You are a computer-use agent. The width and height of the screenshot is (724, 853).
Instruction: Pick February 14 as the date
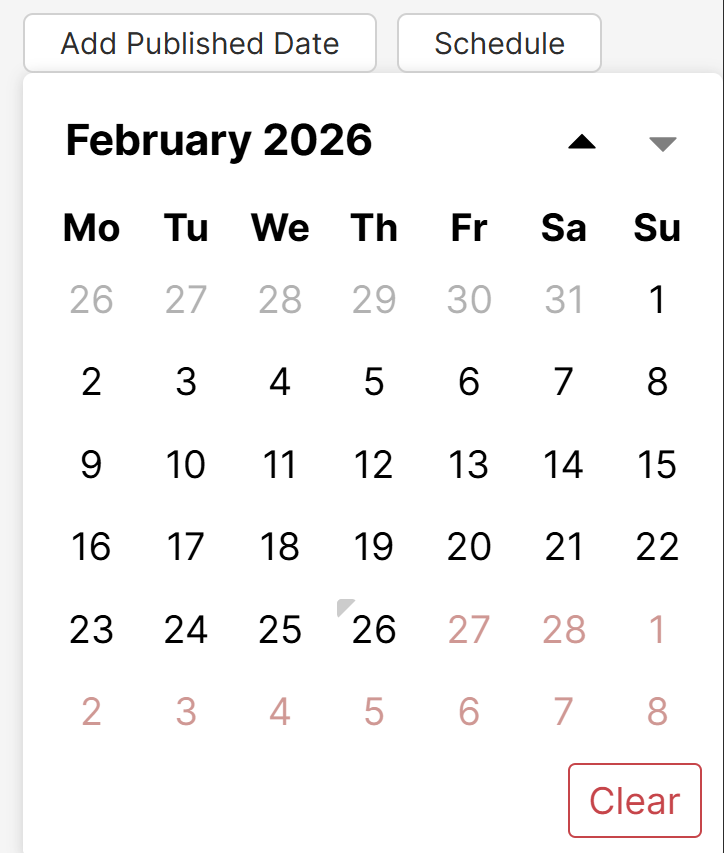coord(563,465)
